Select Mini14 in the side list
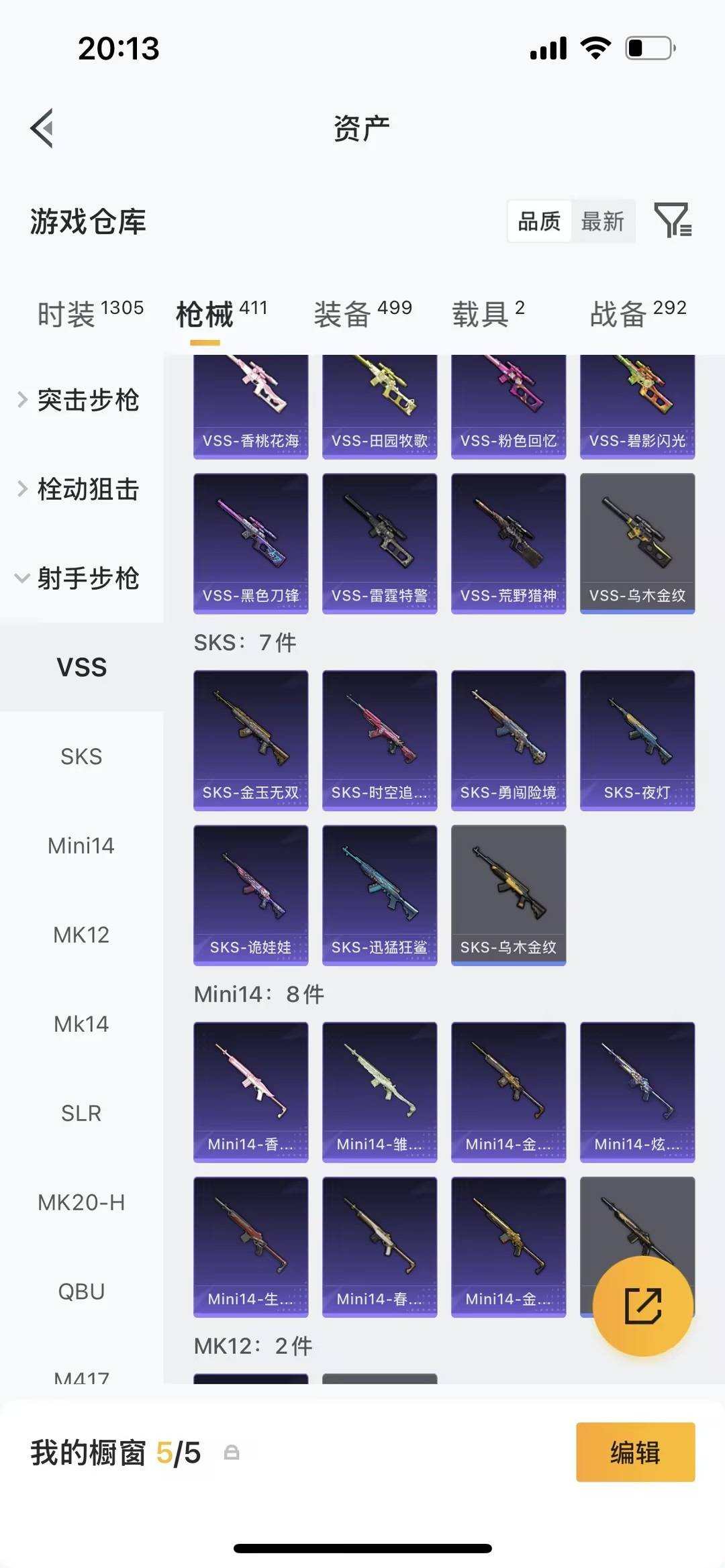Image resolution: width=725 pixels, height=1568 pixels. [x=81, y=845]
